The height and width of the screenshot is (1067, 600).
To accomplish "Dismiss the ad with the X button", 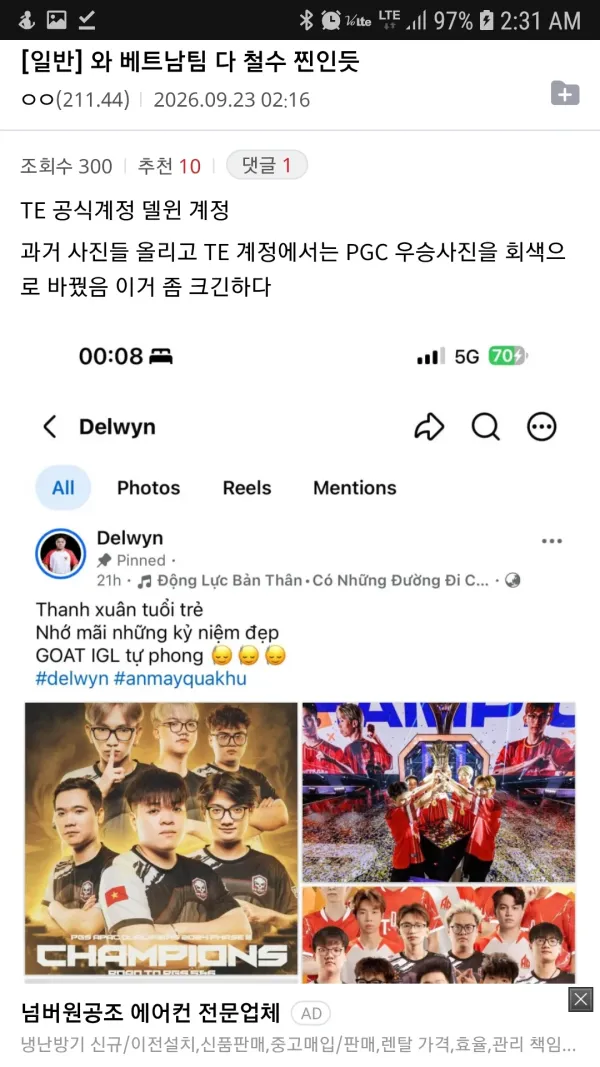I will click(x=580, y=999).
